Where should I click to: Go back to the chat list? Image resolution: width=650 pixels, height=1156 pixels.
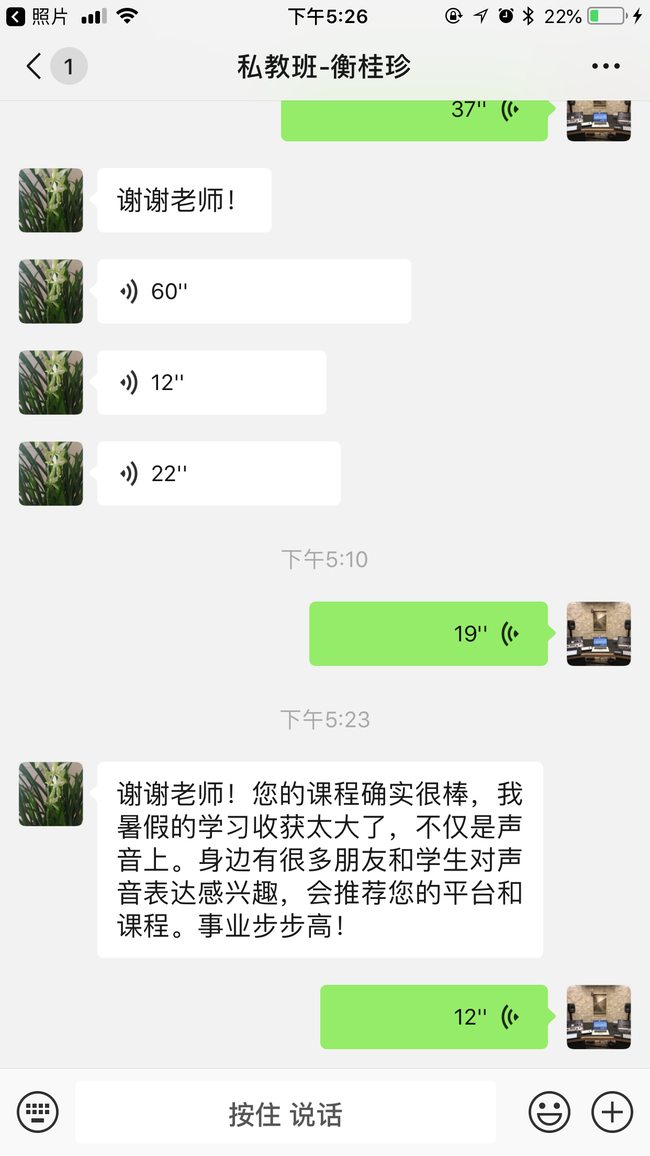pyautogui.click(x=36, y=67)
